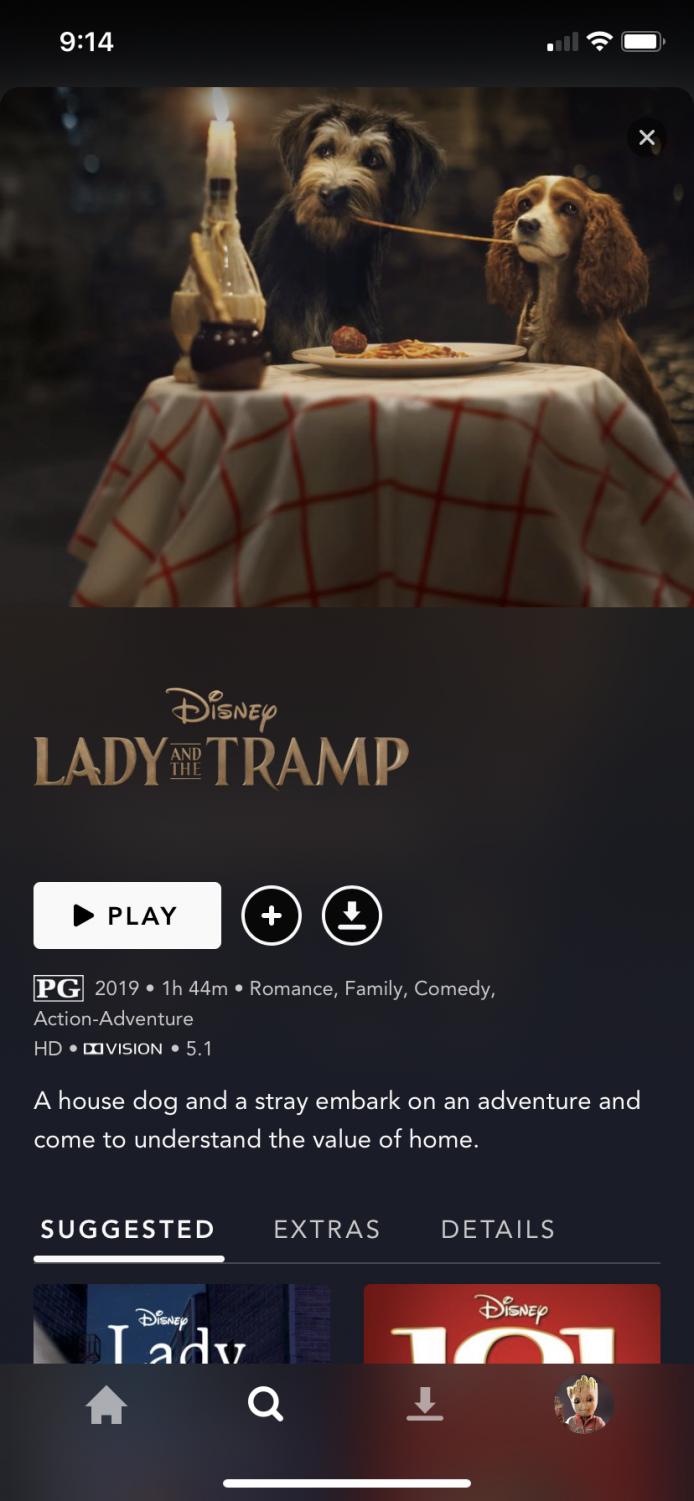Open the suggested Lady movie poster
The image size is (694, 1501).
pos(182,1324)
